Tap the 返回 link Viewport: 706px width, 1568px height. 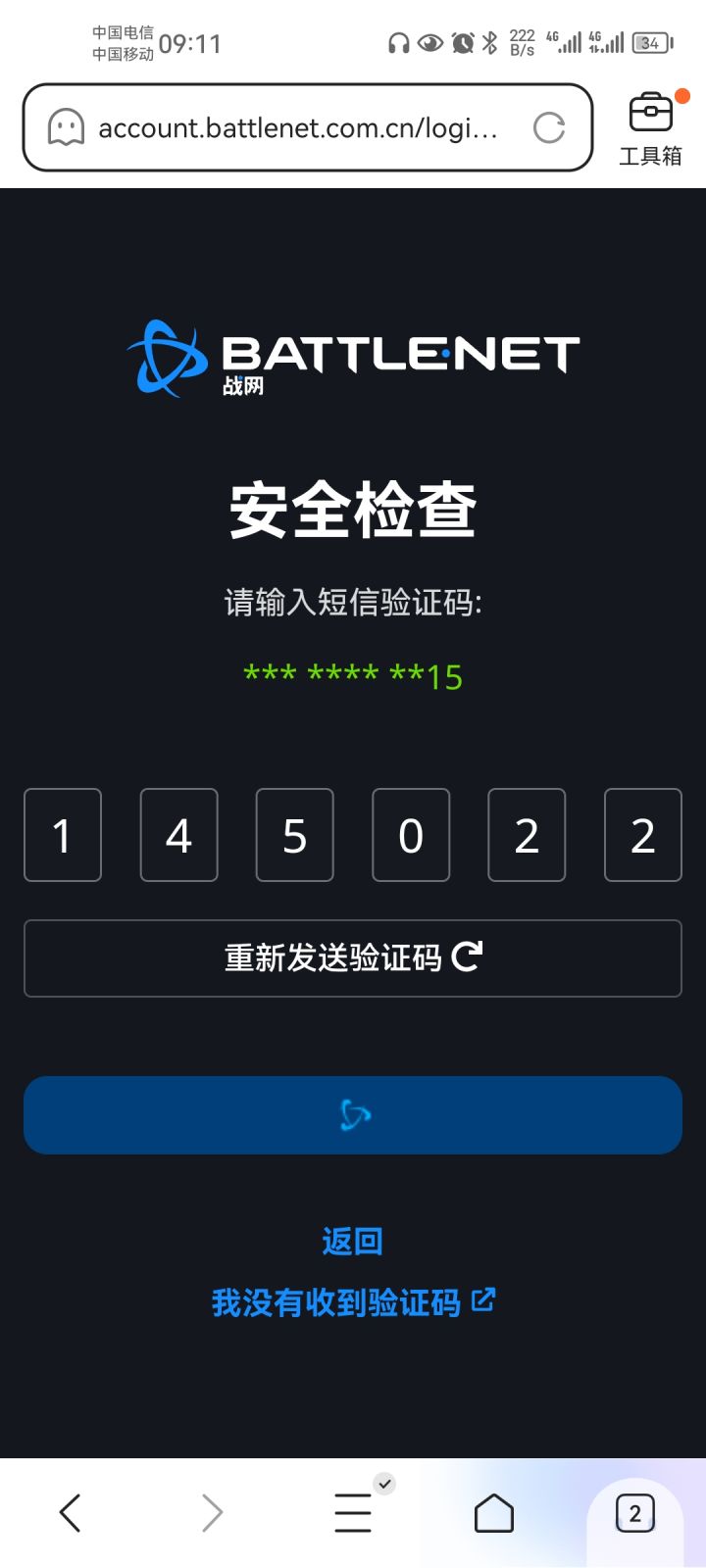[352, 1241]
